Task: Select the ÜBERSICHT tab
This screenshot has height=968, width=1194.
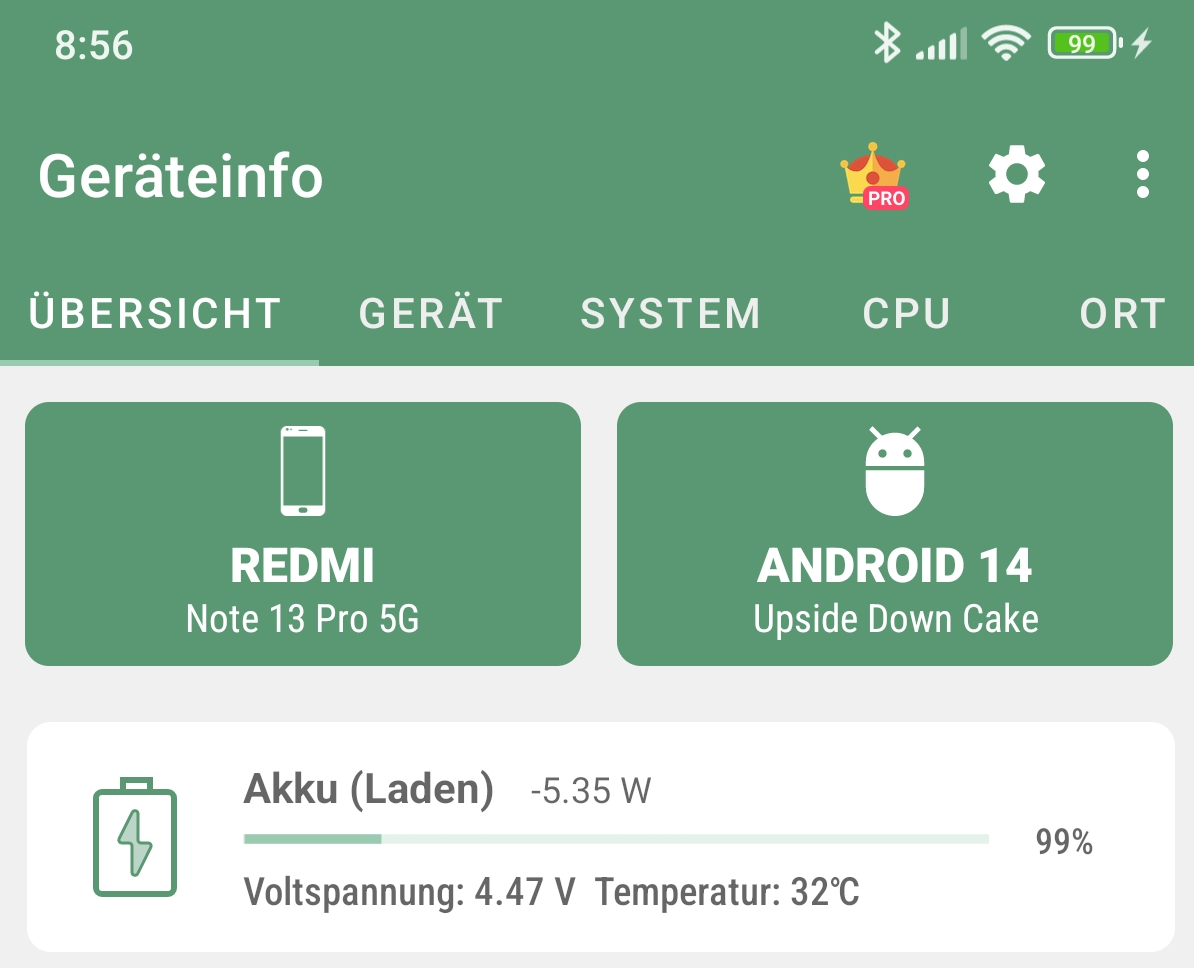Action: point(156,314)
